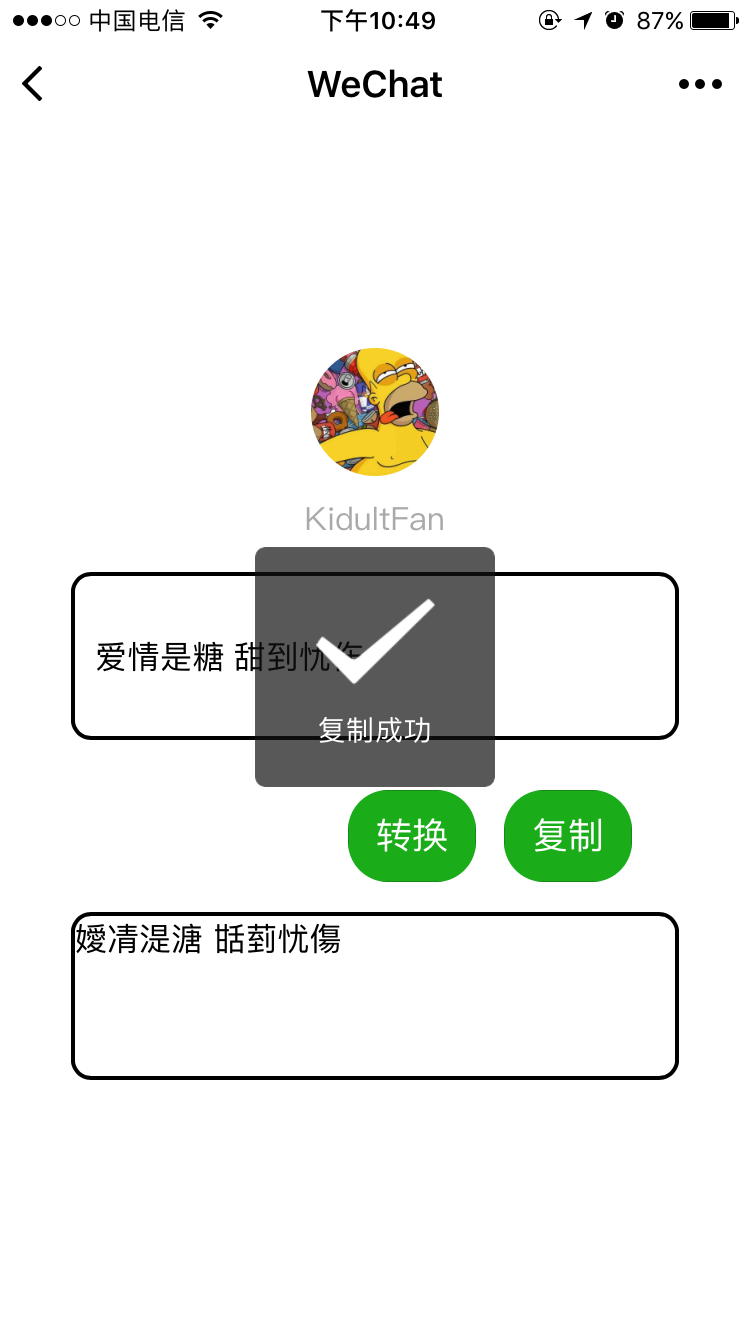
Task: Focus the input box containing 爱情是糖
Action: coord(160,657)
